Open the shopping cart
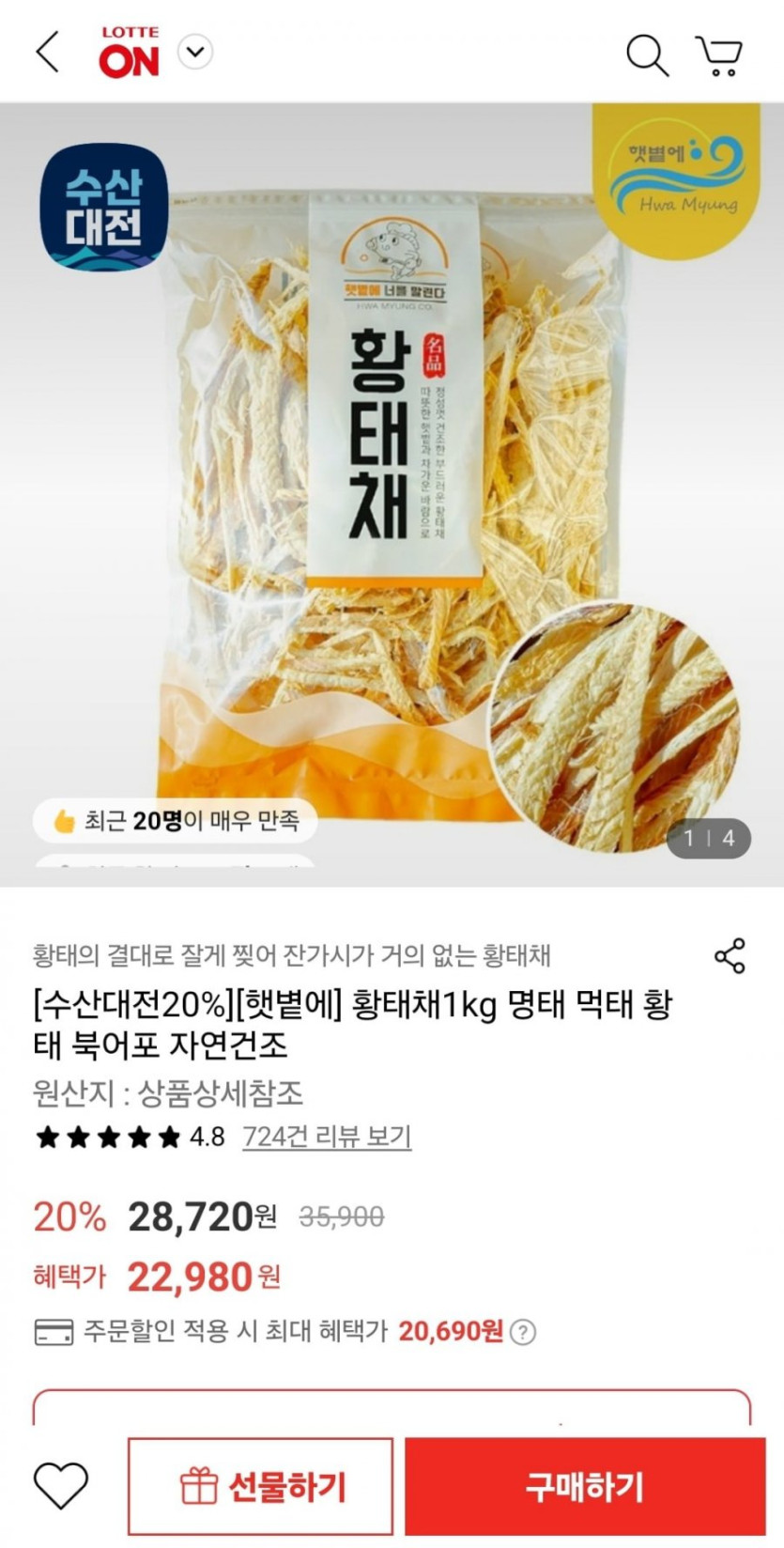The image size is (784, 1548). 719,55
